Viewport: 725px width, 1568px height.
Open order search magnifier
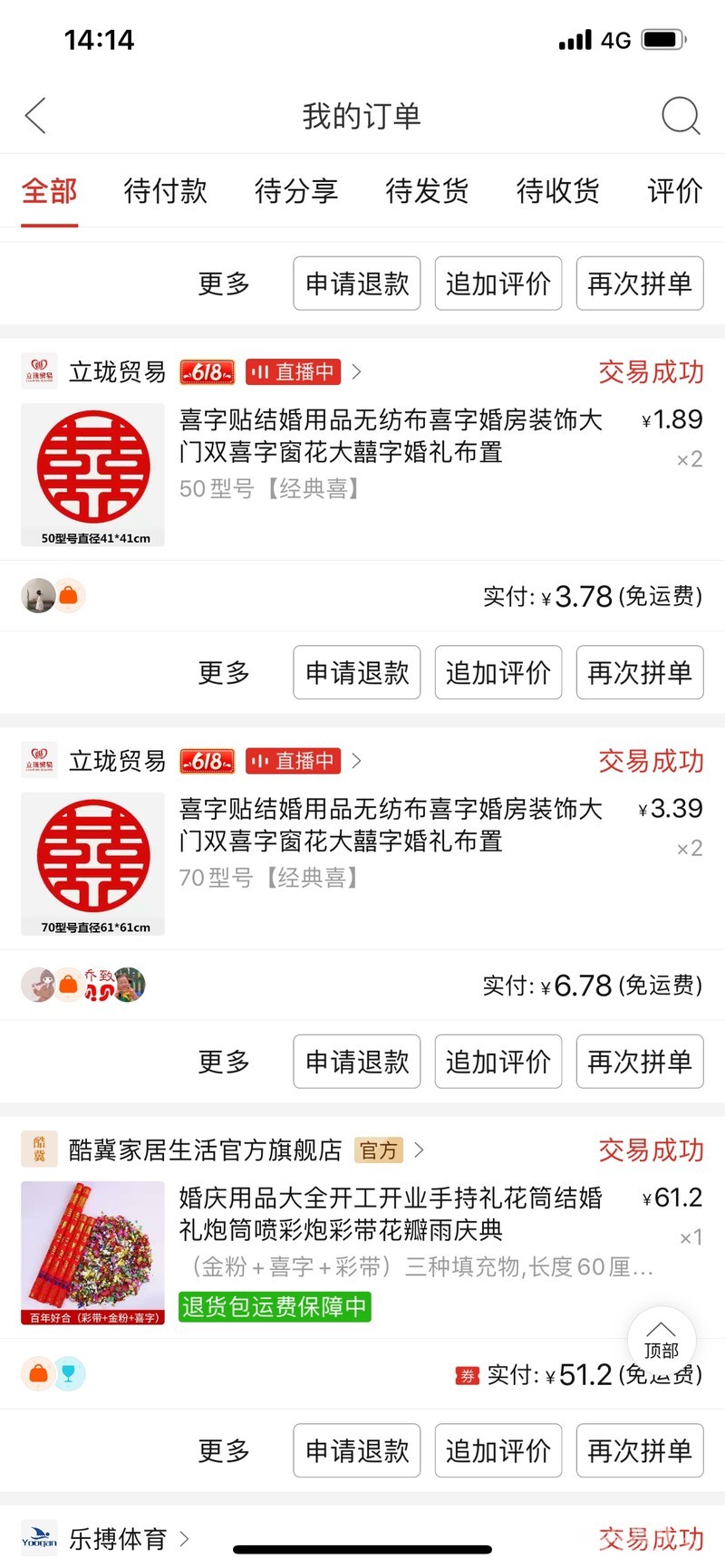[680, 116]
